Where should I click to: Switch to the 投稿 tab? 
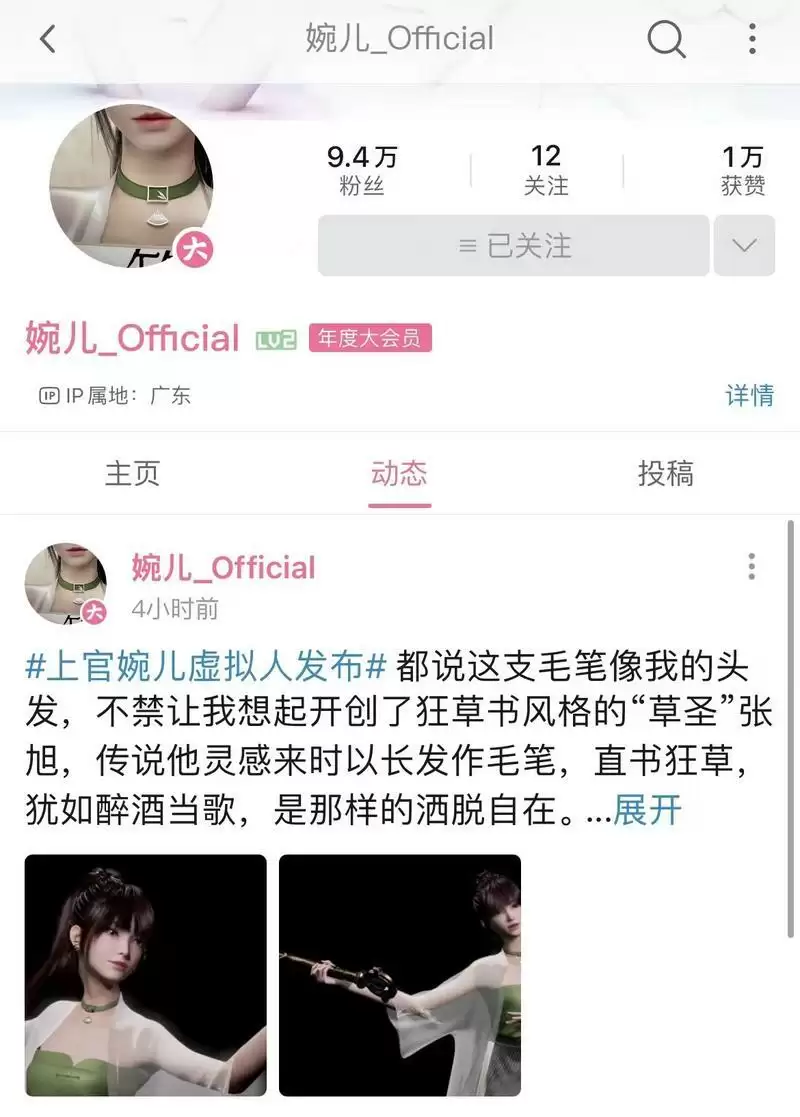click(x=666, y=475)
